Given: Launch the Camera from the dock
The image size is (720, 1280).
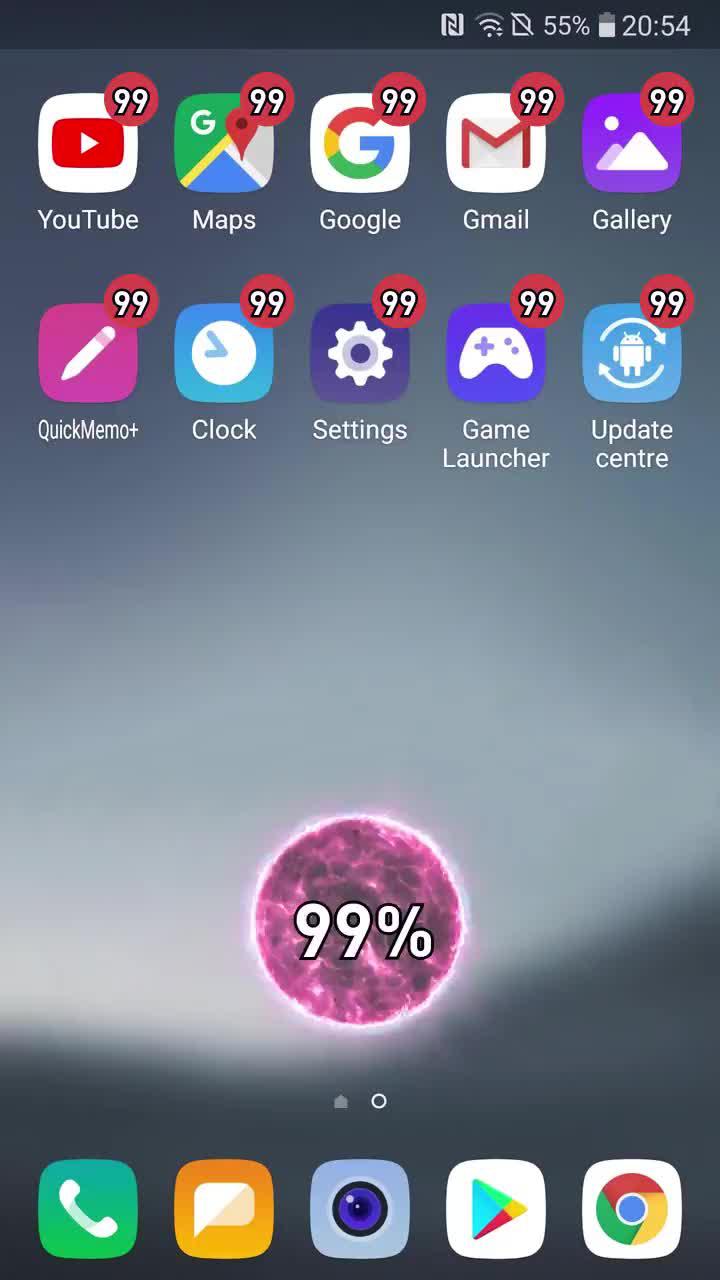Looking at the screenshot, I should click(x=360, y=1209).
